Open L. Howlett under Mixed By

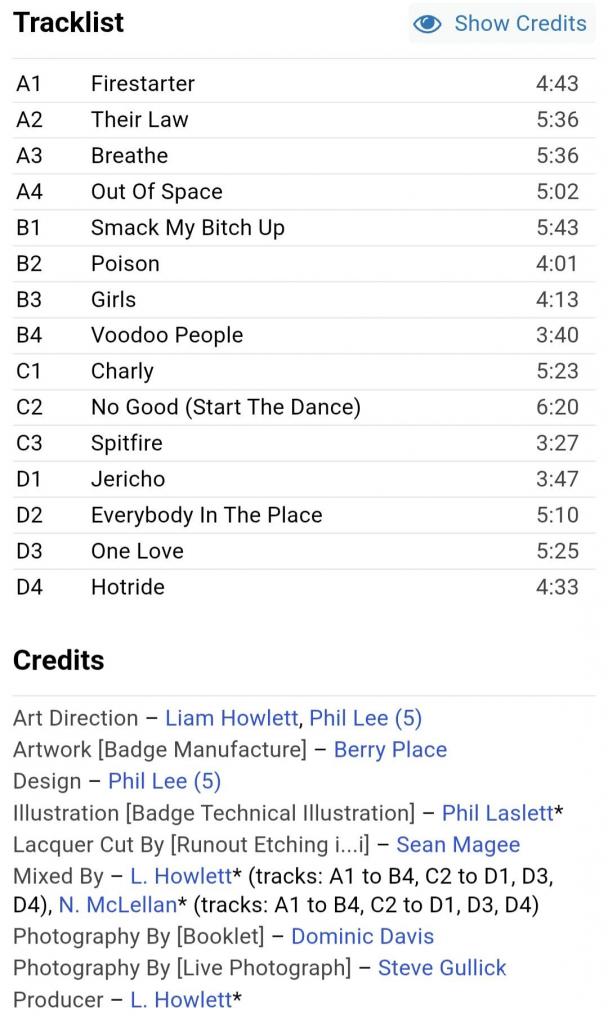pos(180,877)
